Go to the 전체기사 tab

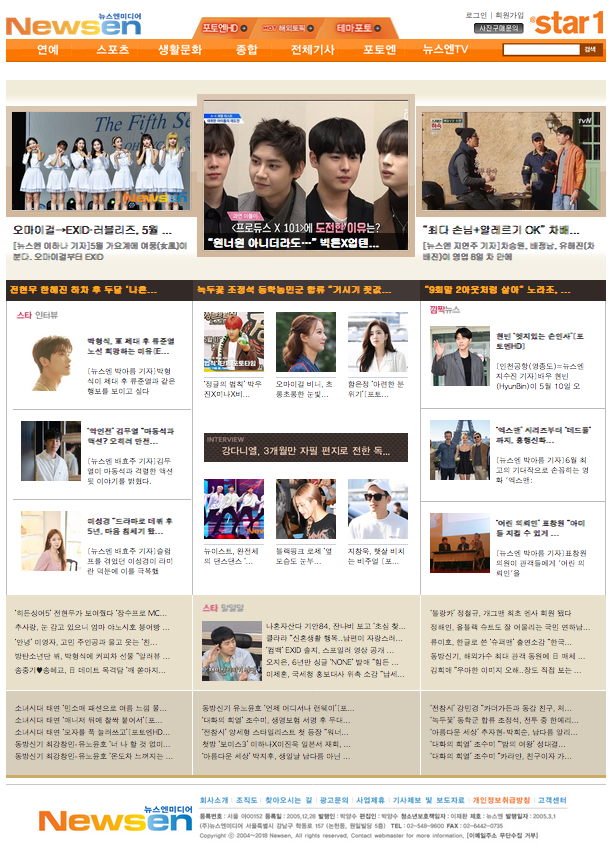313,49
